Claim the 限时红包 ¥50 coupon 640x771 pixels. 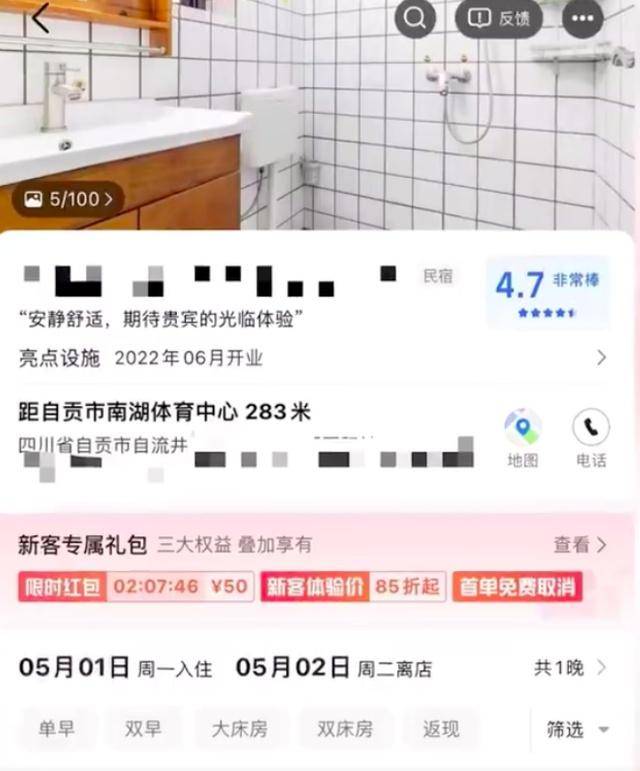[136, 587]
